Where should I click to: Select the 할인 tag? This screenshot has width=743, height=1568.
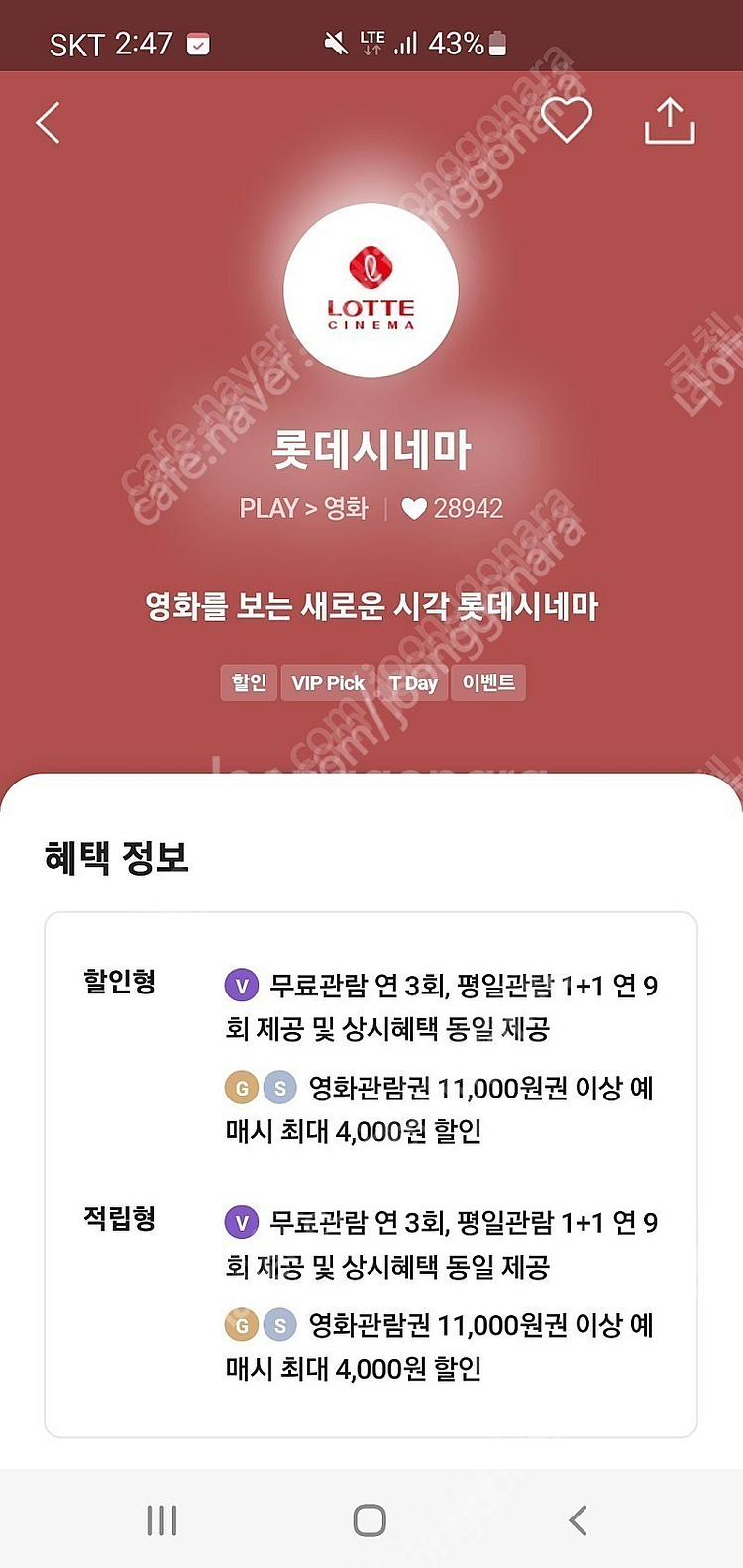[248, 682]
